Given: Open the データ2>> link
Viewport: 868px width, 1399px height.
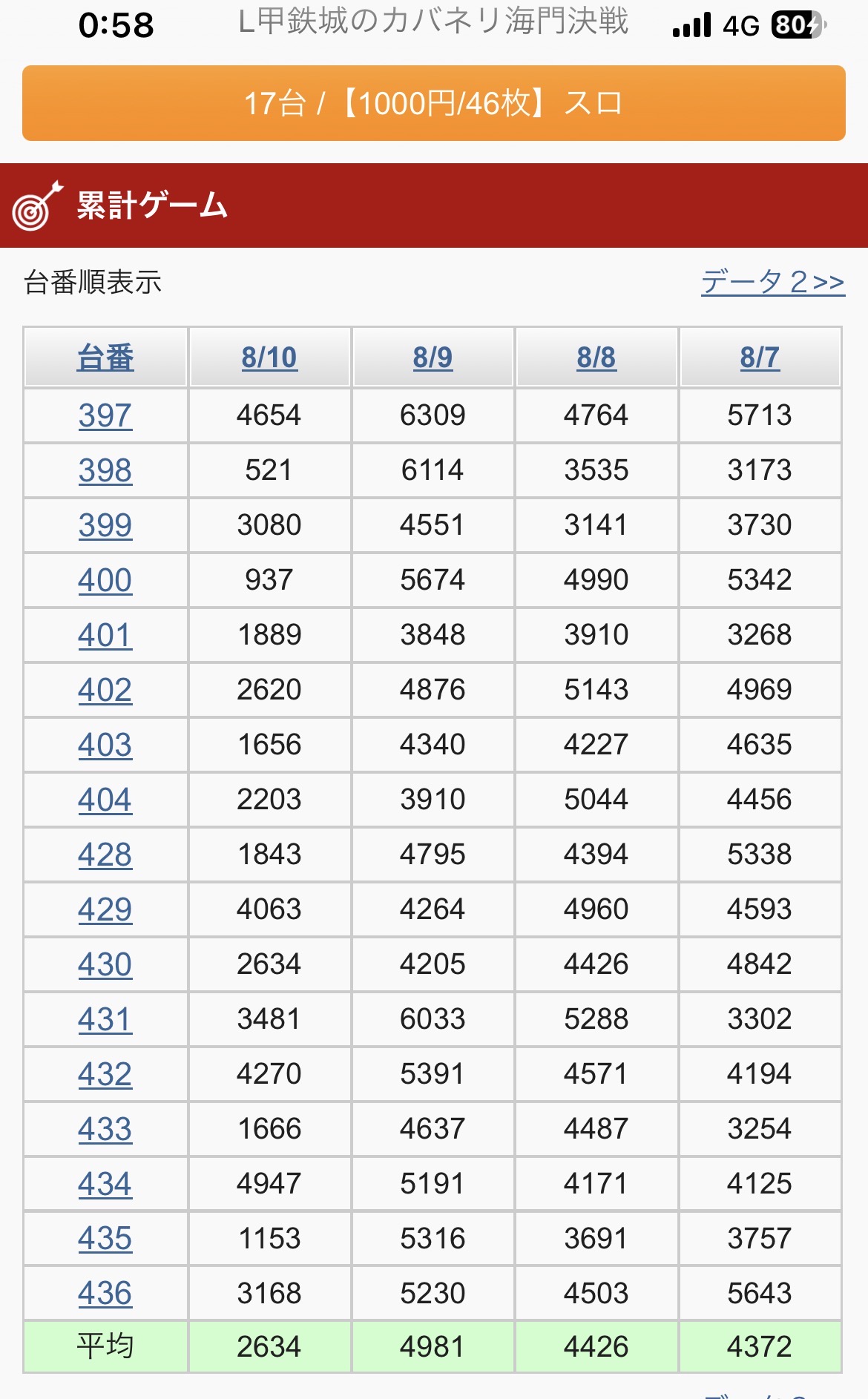Looking at the screenshot, I should [773, 282].
